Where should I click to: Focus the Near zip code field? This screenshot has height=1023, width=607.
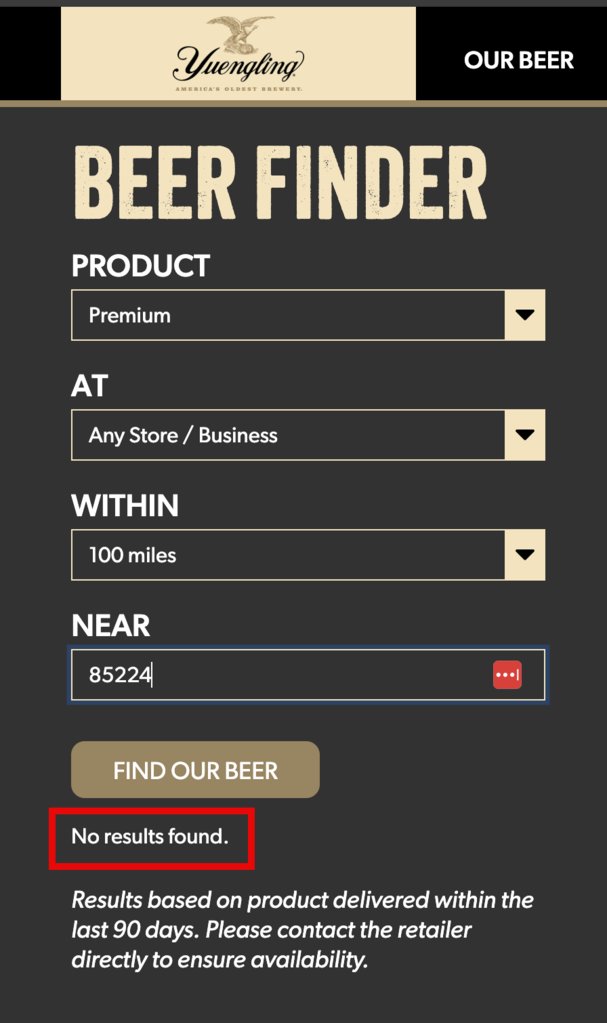(x=280, y=675)
